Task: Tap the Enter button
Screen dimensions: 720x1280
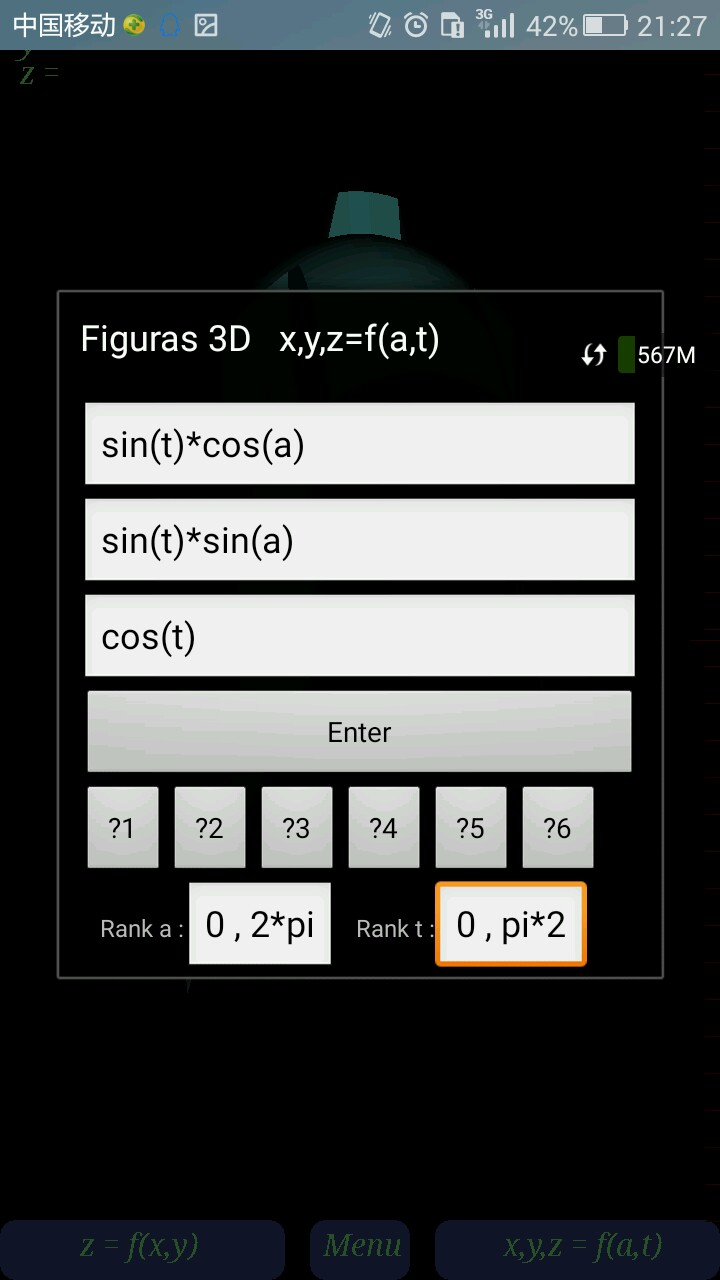Action: (x=359, y=732)
